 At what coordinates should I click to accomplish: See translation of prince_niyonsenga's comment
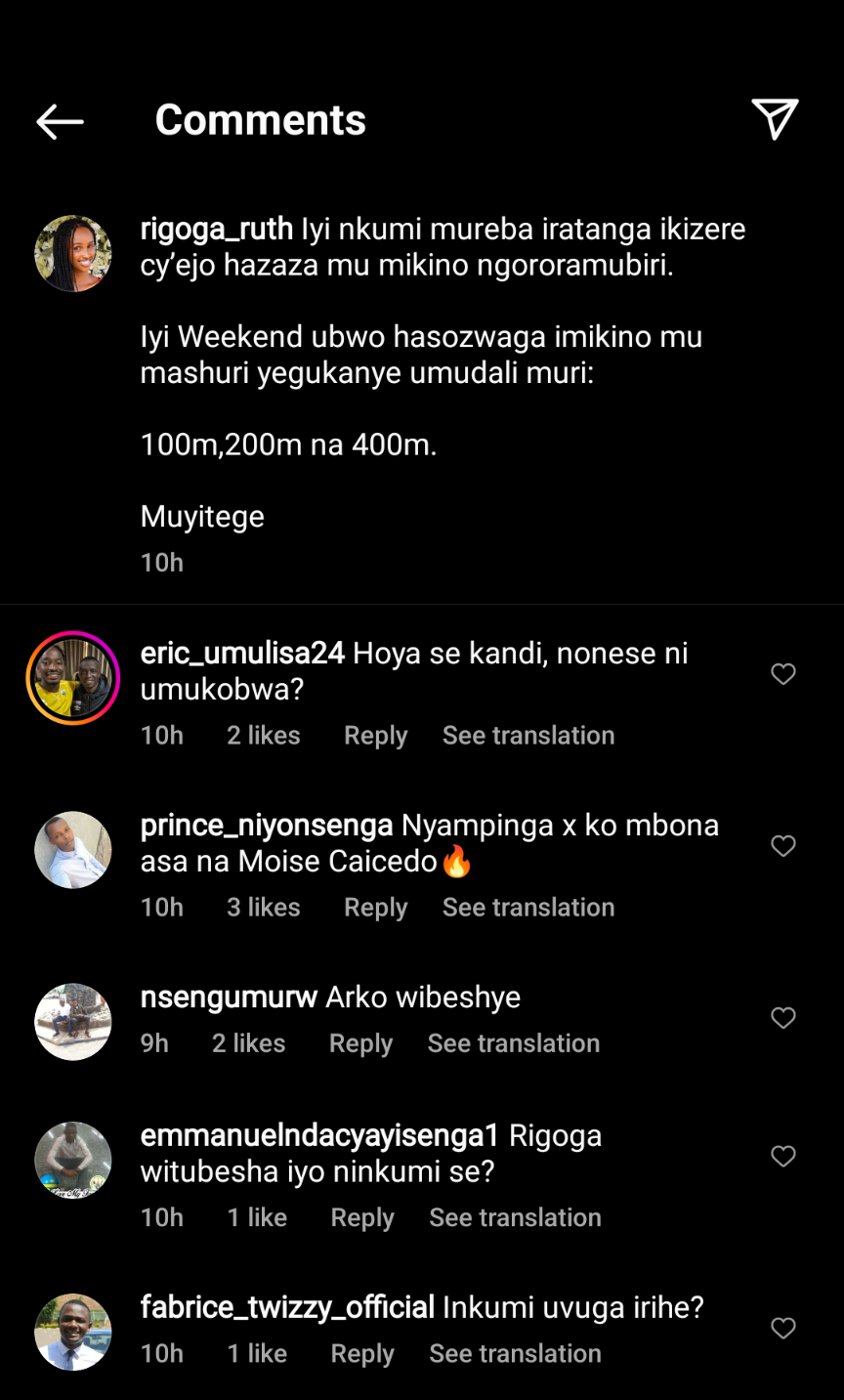[x=528, y=908]
